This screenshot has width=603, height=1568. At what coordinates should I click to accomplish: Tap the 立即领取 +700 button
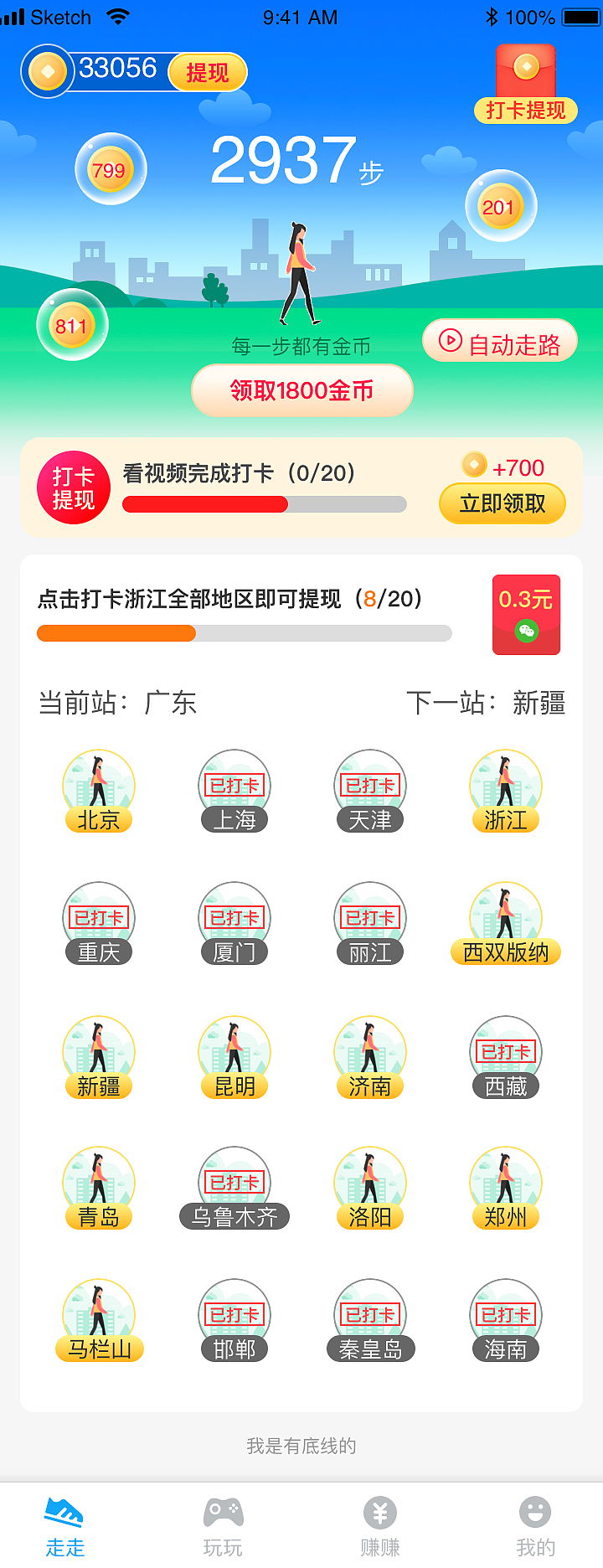pyautogui.click(x=502, y=503)
